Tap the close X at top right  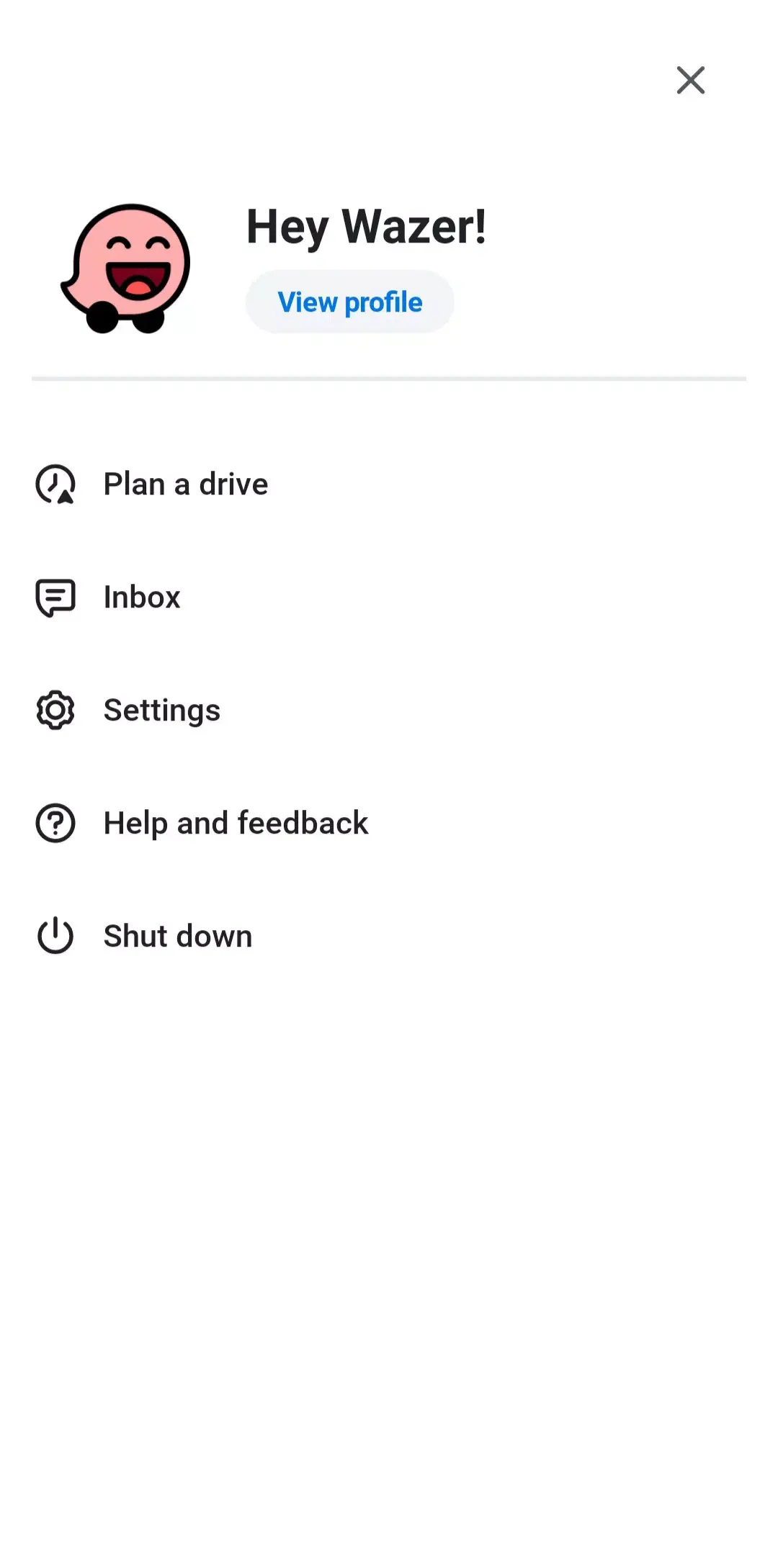690,81
